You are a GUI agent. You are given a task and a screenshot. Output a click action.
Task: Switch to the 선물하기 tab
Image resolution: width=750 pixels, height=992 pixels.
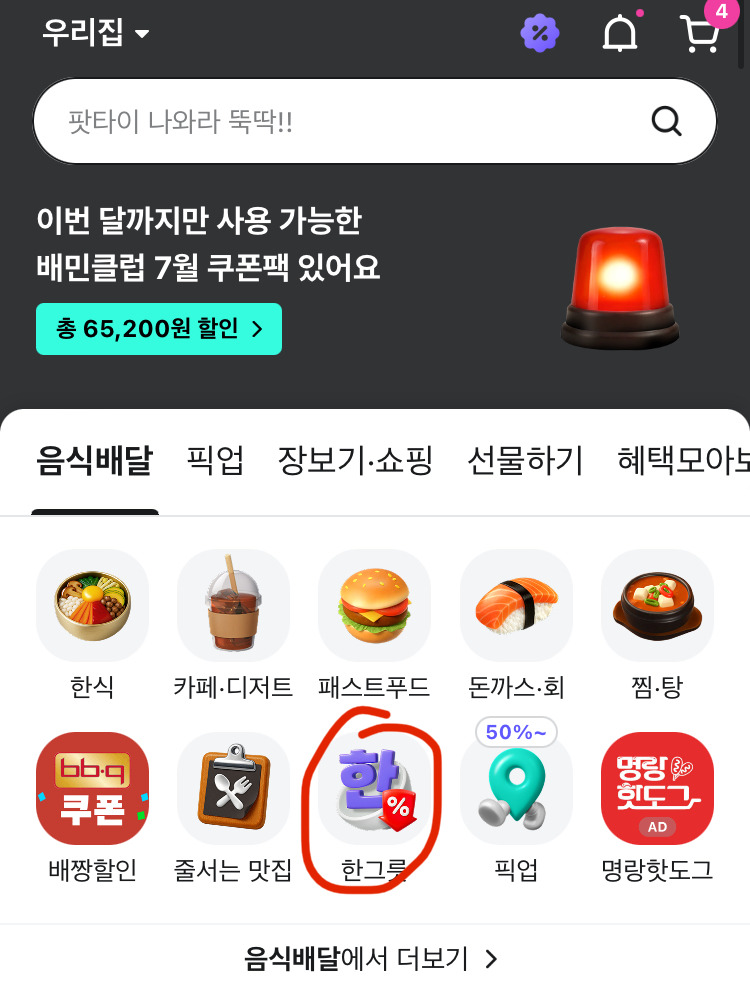525,460
